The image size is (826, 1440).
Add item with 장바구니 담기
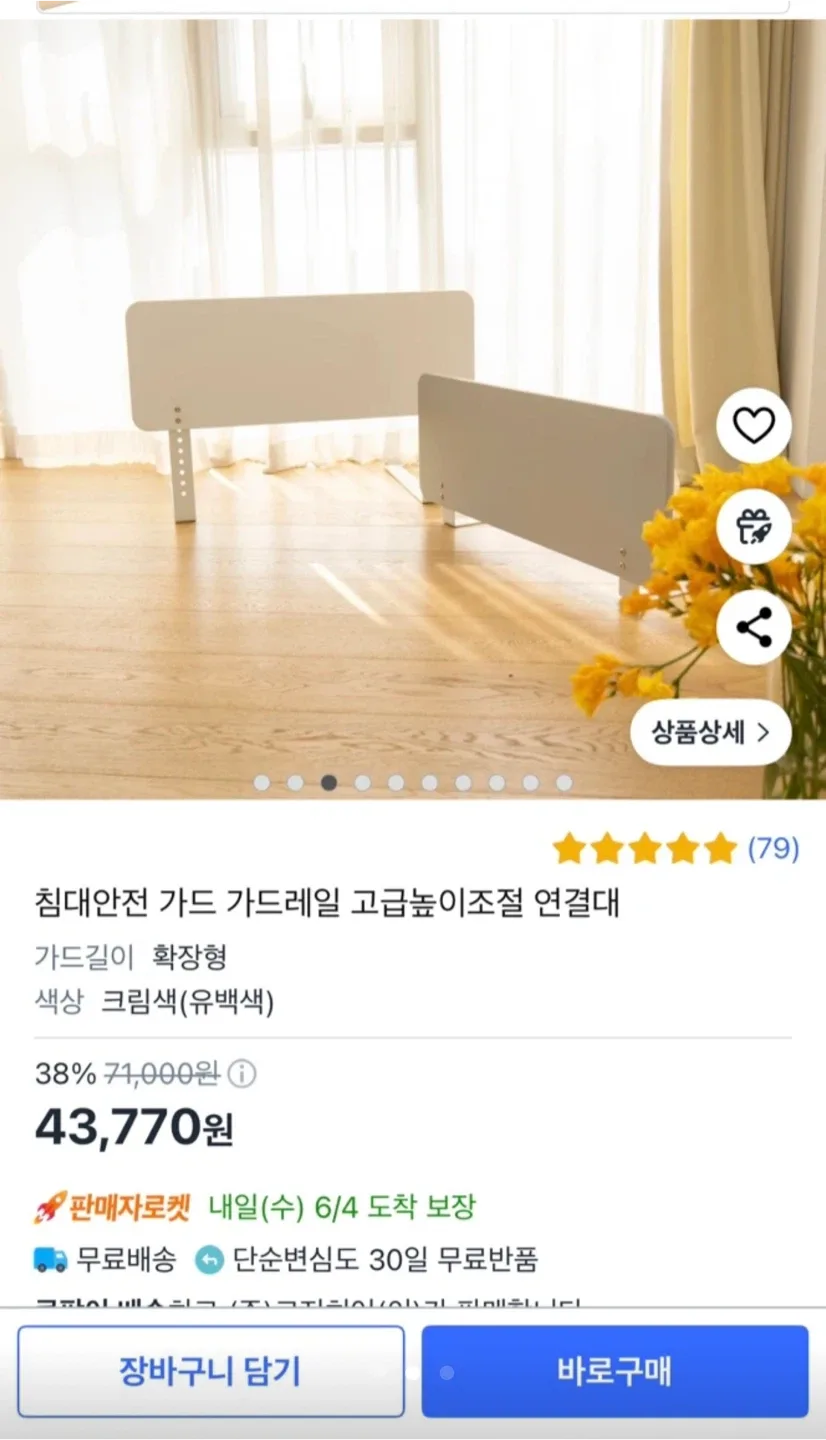(211, 1371)
